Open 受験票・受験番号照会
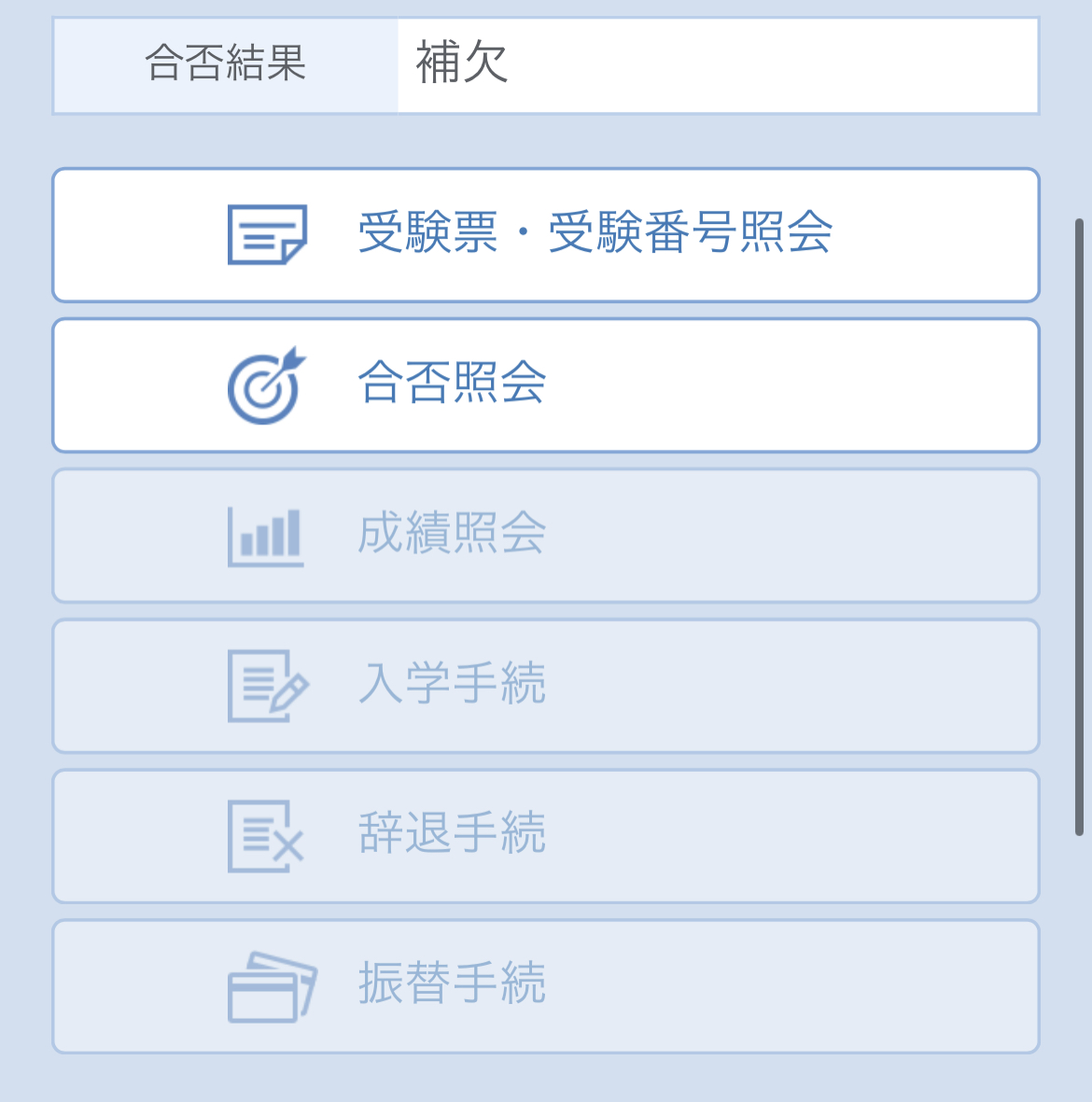 click(x=545, y=235)
